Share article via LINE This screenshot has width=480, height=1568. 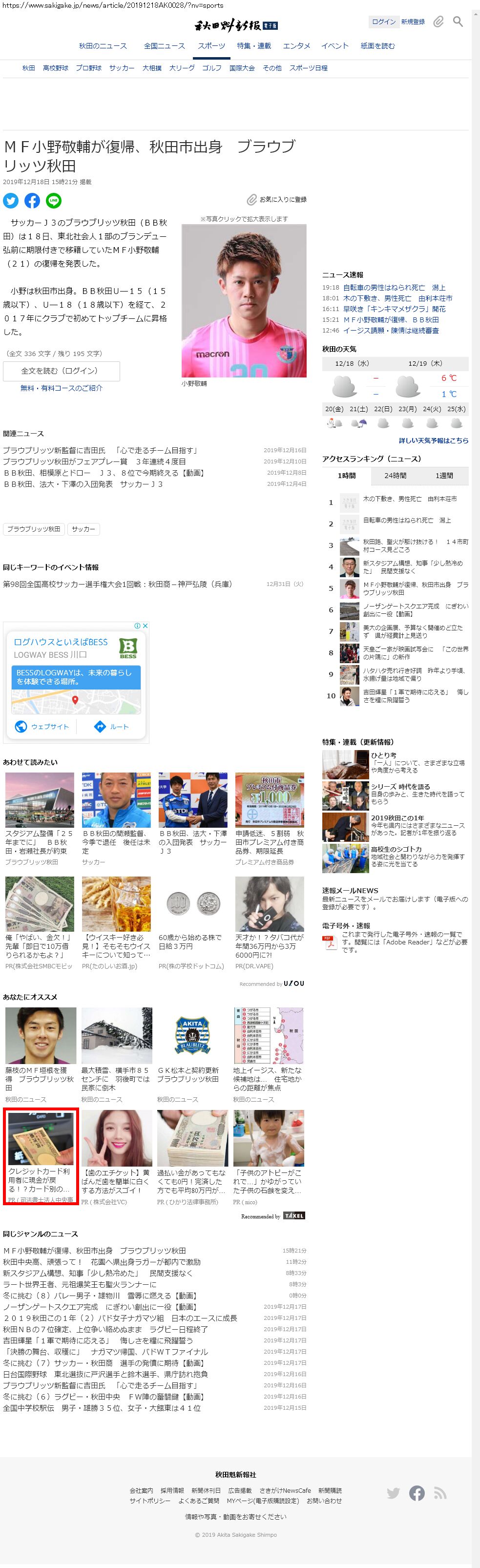54,200
